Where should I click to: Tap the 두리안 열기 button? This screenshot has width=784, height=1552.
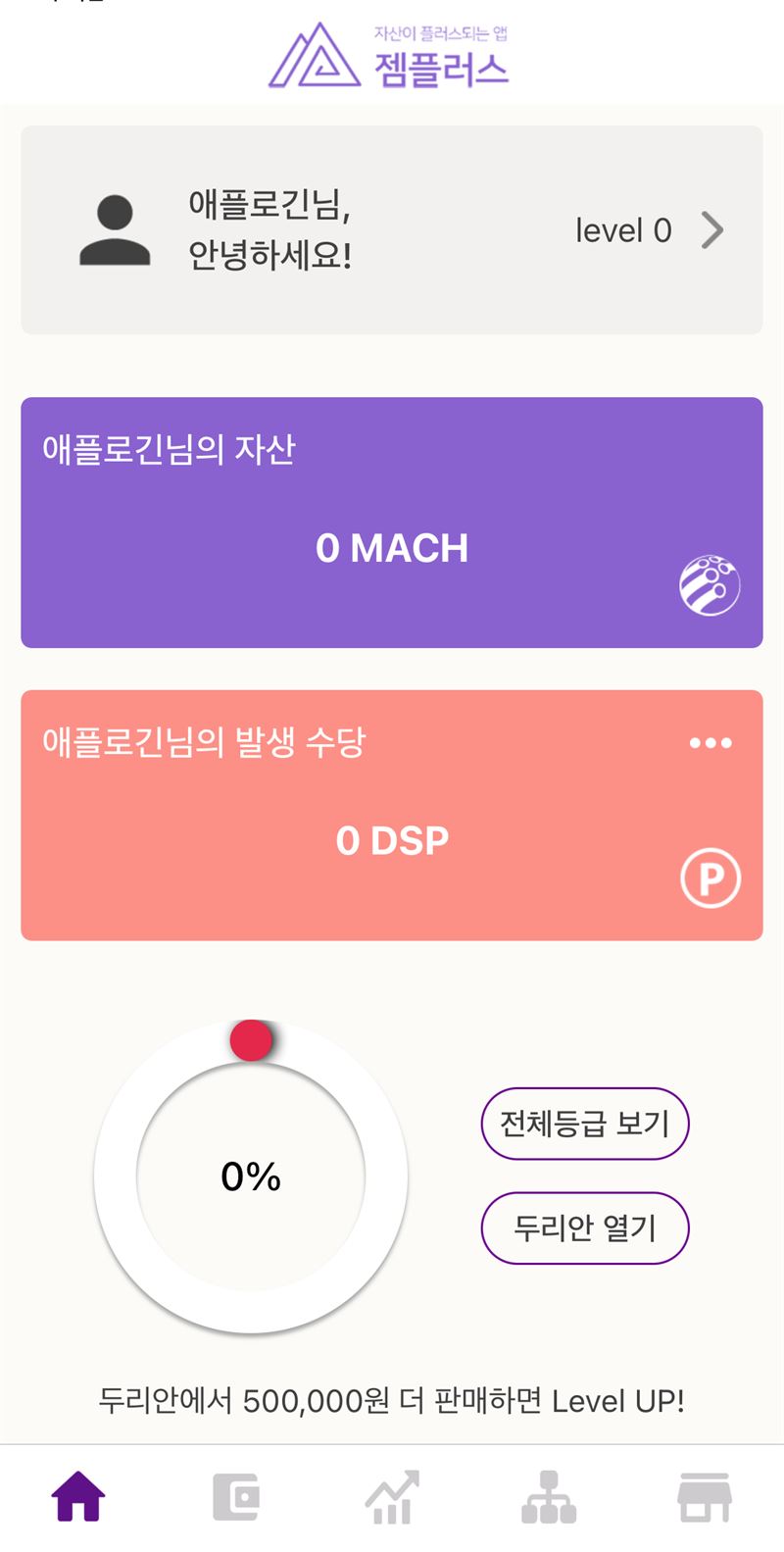[x=585, y=1227]
